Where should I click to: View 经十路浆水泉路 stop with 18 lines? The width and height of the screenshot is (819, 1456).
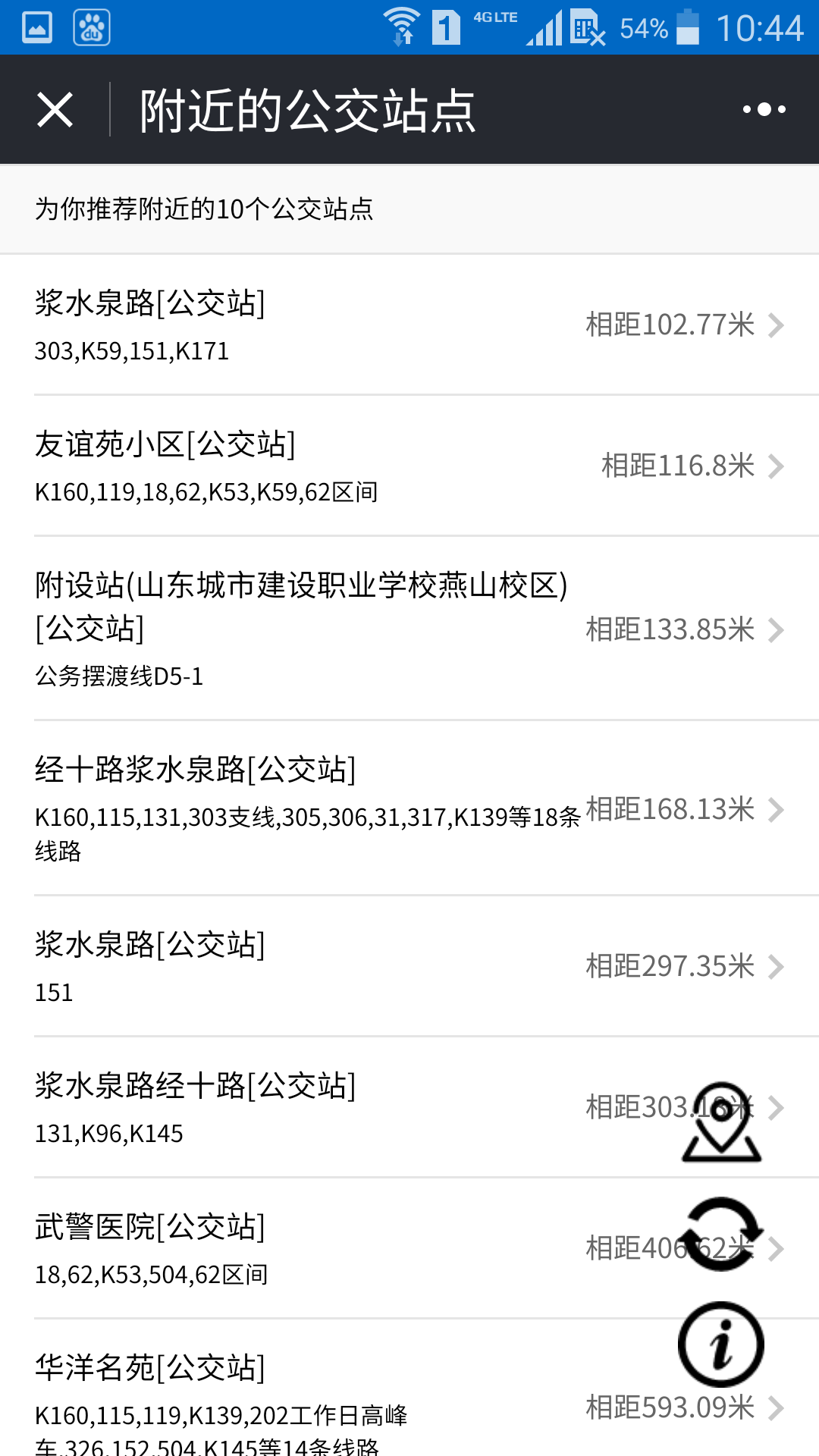(x=409, y=808)
